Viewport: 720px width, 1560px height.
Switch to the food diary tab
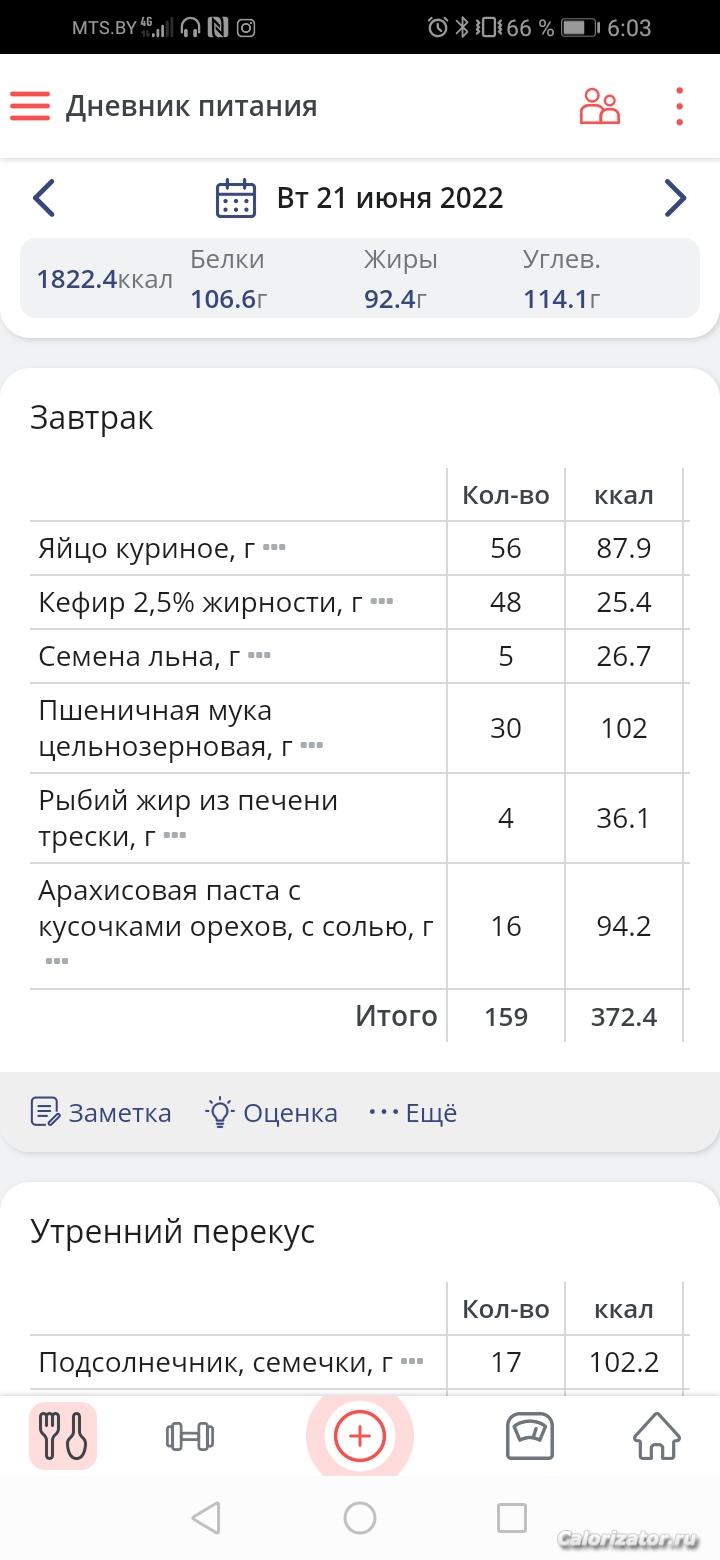[63, 1436]
